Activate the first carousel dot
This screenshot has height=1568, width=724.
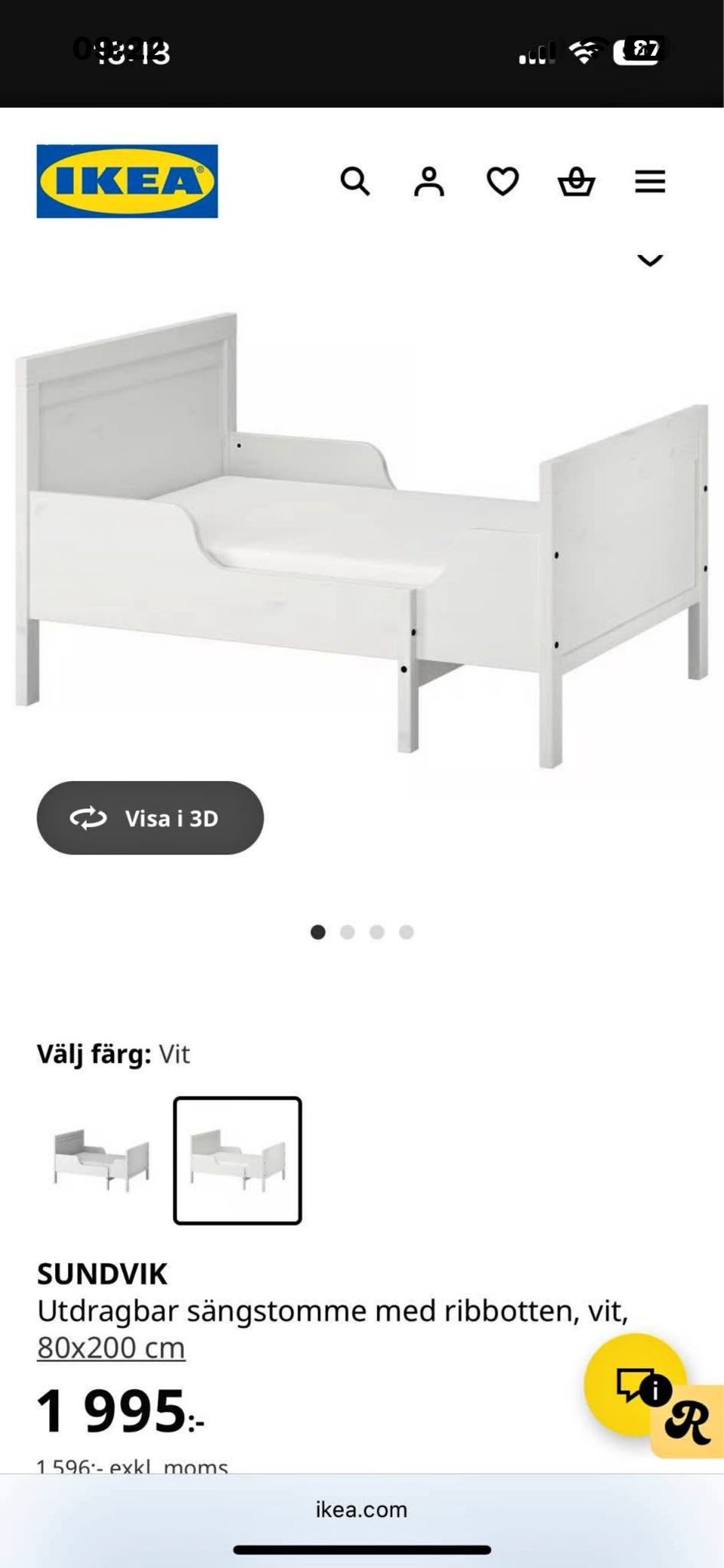pyautogui.click(x=318, y=932)
